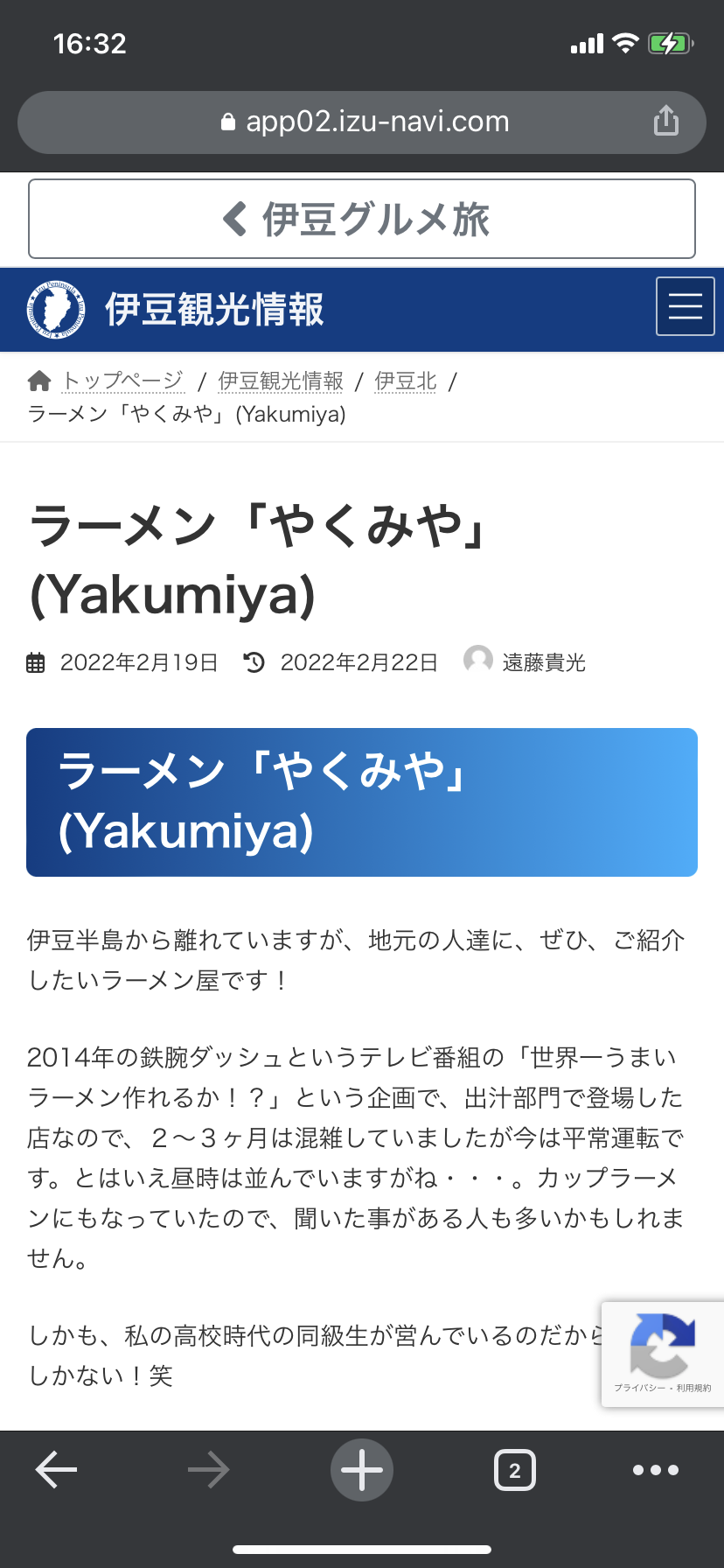Open the hamburger menu in the header
Viewport: 724px width, 1568px height.
[685, 306]
